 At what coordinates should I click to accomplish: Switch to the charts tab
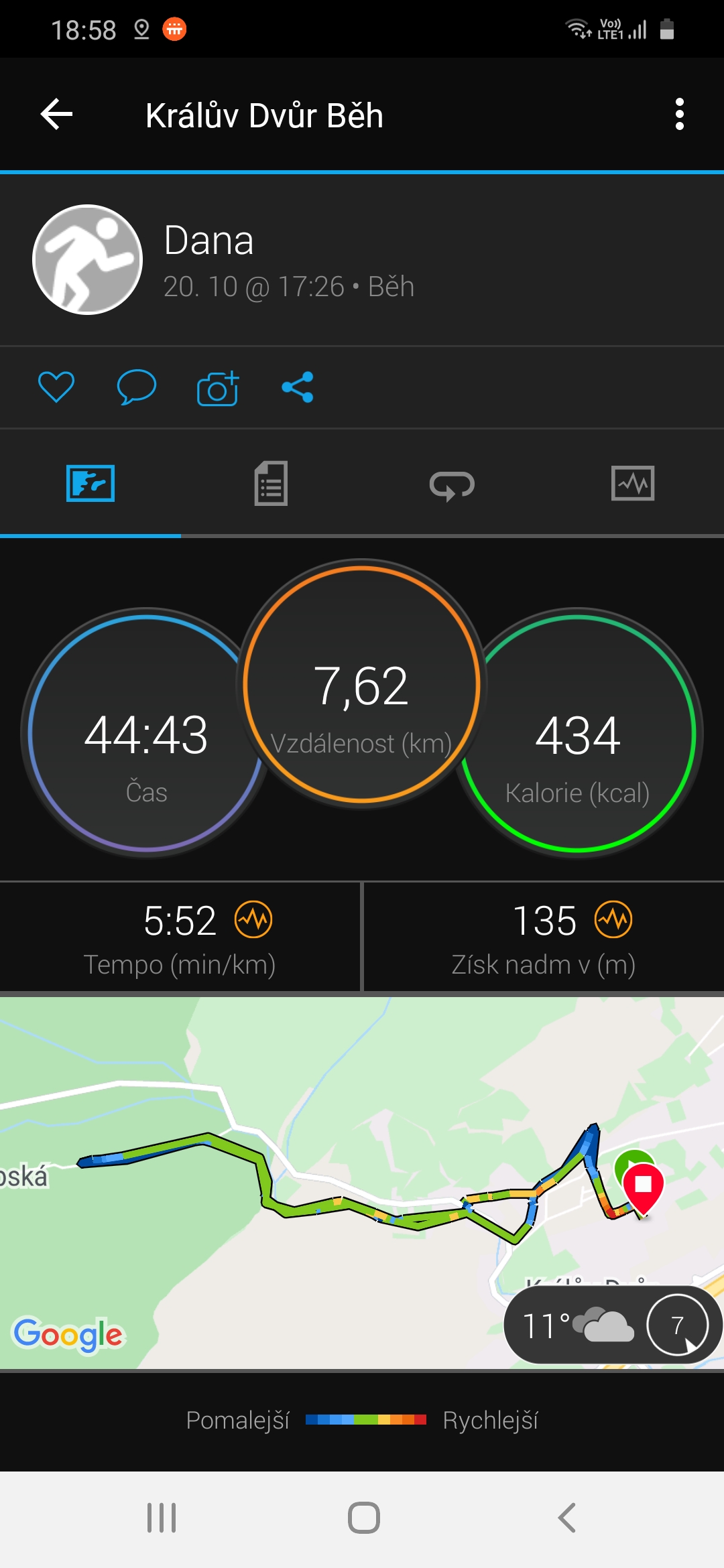(633, 483)
